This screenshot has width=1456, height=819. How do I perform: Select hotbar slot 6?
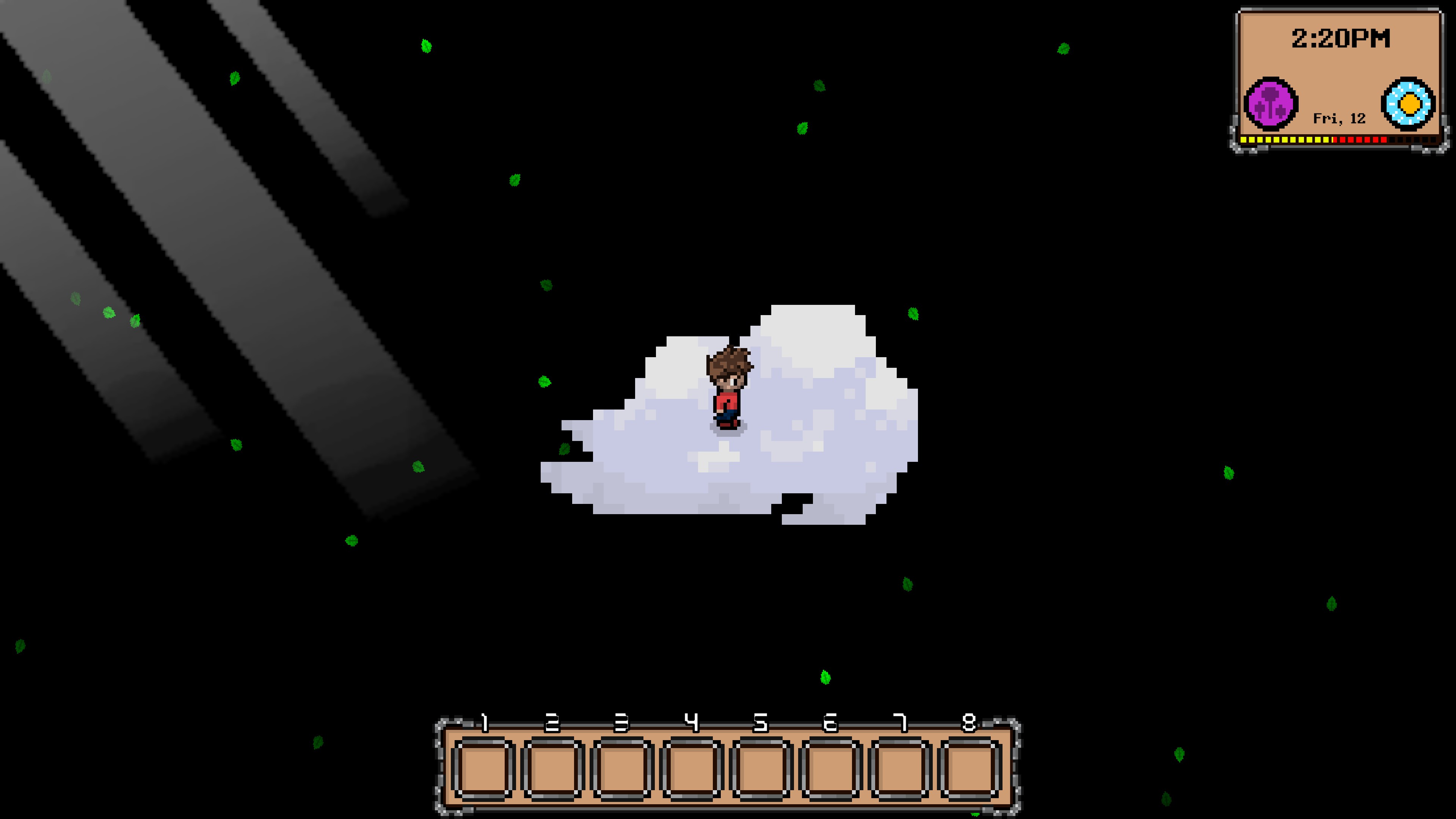(830, 768)
